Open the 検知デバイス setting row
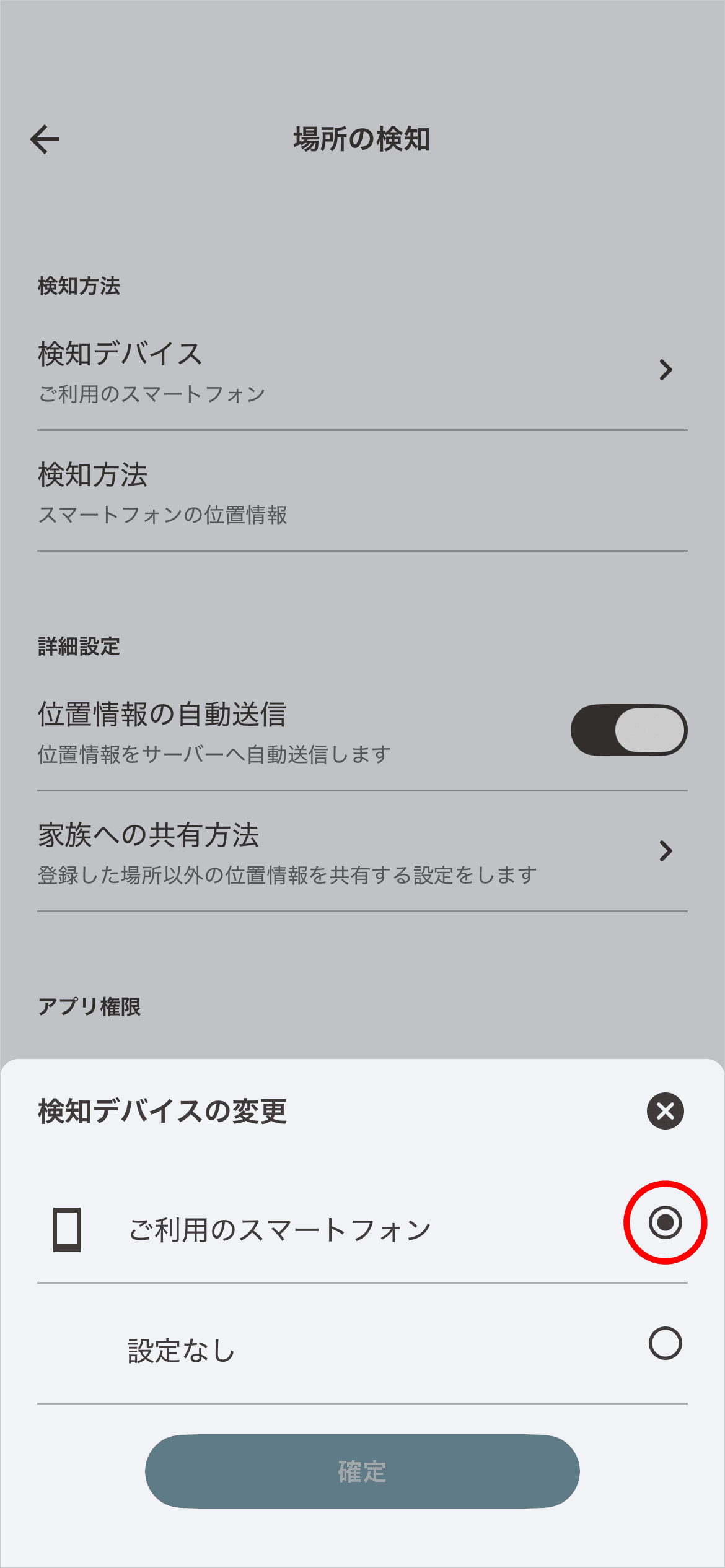 tap(362, 370)
